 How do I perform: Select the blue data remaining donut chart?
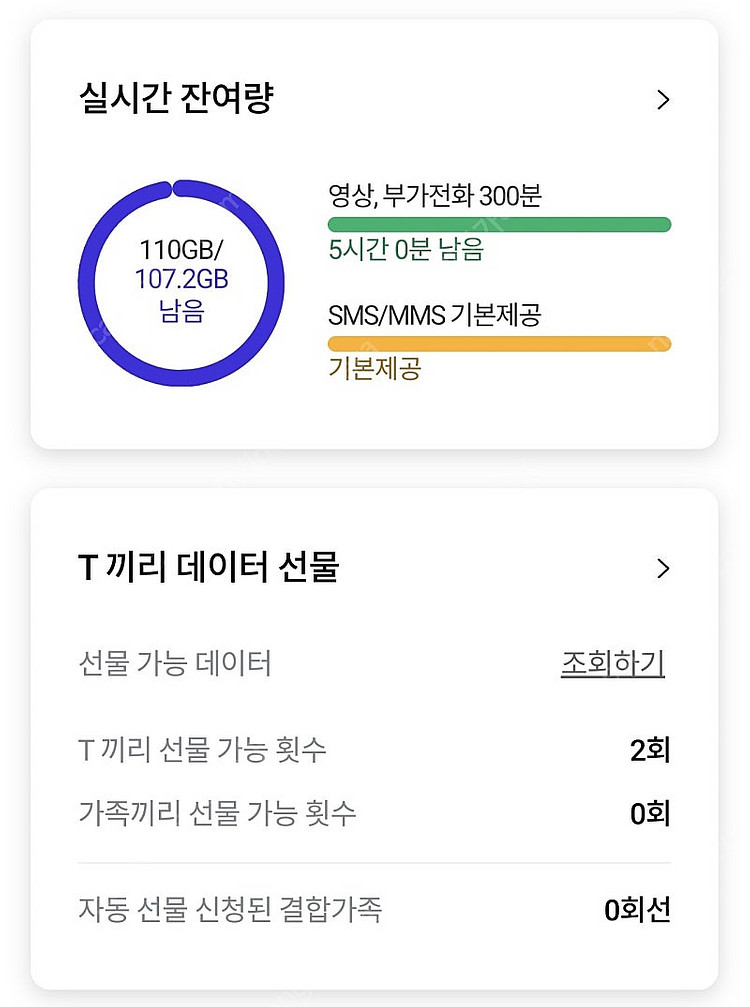click(180, 283)
